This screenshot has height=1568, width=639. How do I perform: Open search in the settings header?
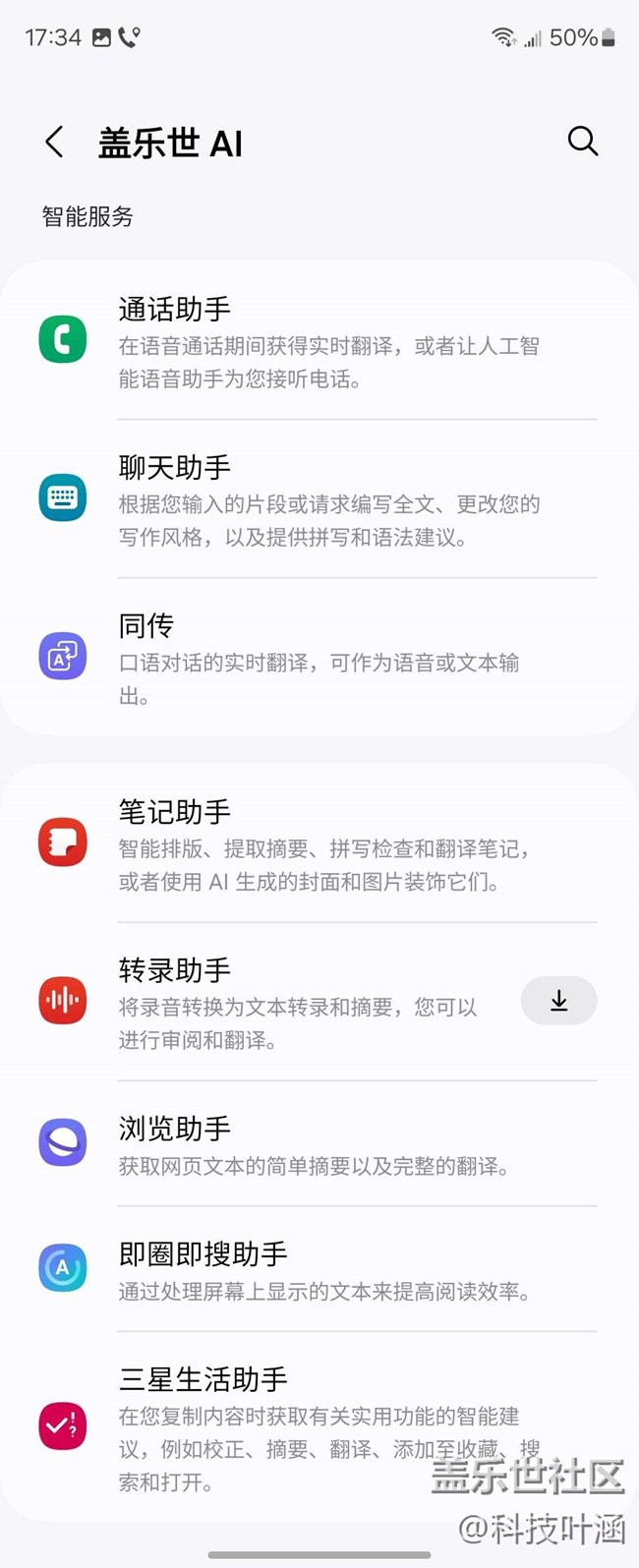(x=582, y=142)
